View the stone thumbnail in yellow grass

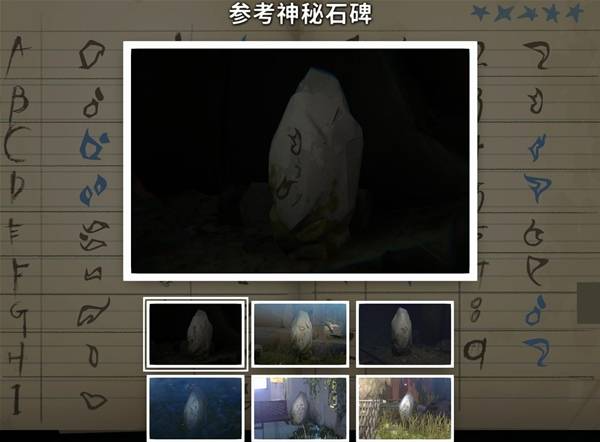405,408
